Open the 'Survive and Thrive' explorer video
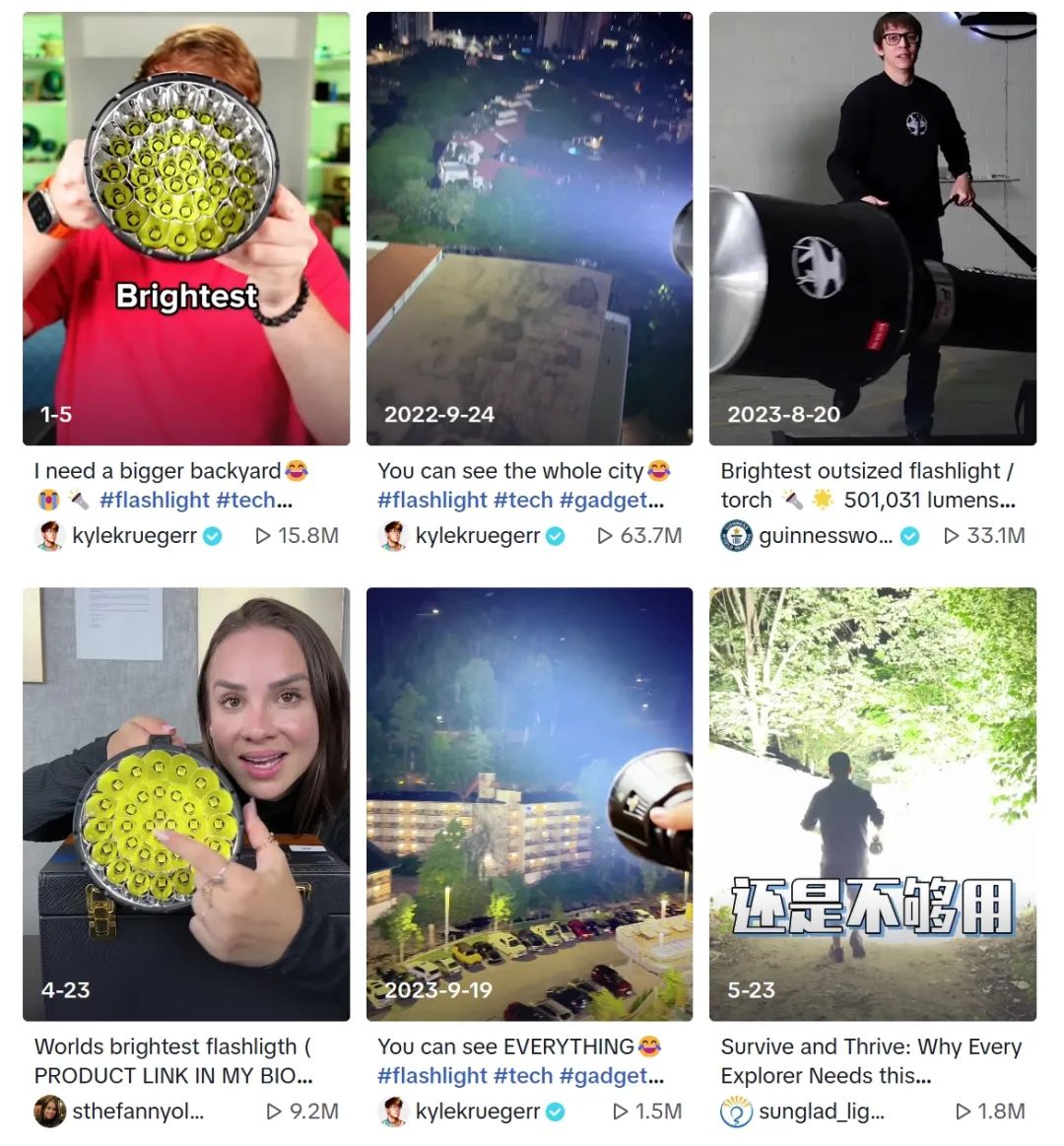Viewport: 1064px width, 1146px height. click(x=872, y=804)
